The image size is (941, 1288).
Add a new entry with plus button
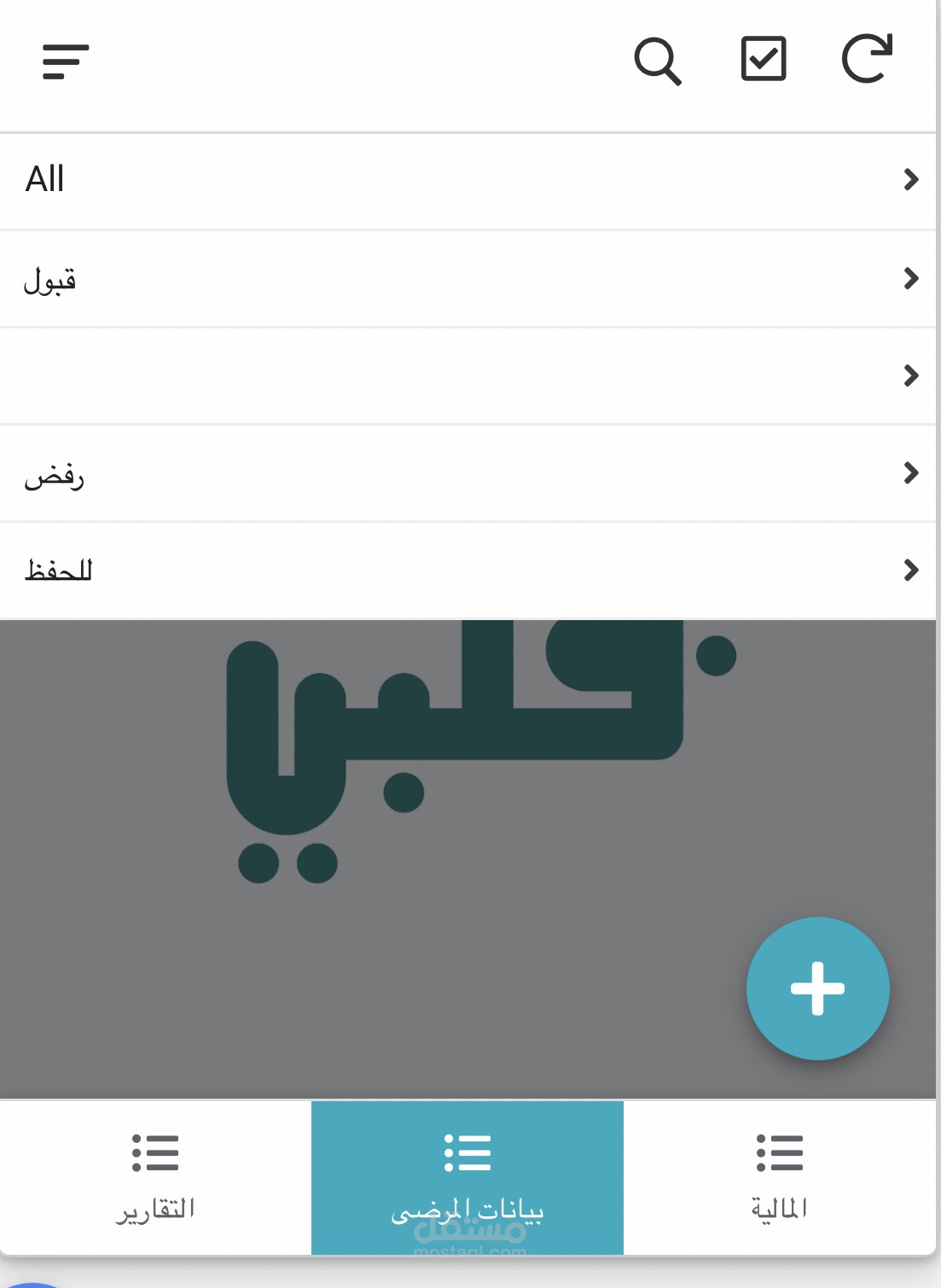817,989
